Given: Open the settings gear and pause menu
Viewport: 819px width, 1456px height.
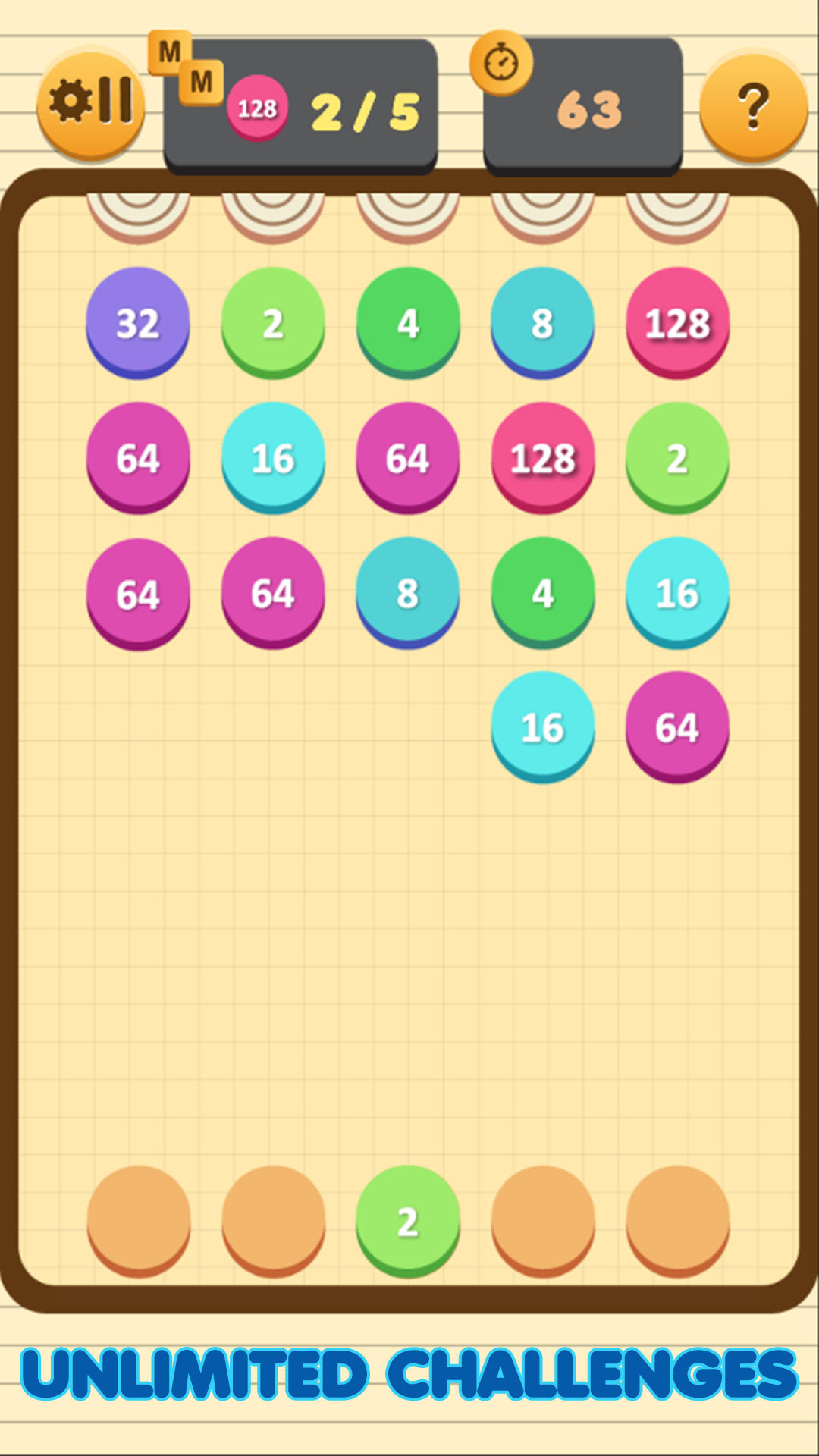Looking at the screenshot, I should pos(91,106).
